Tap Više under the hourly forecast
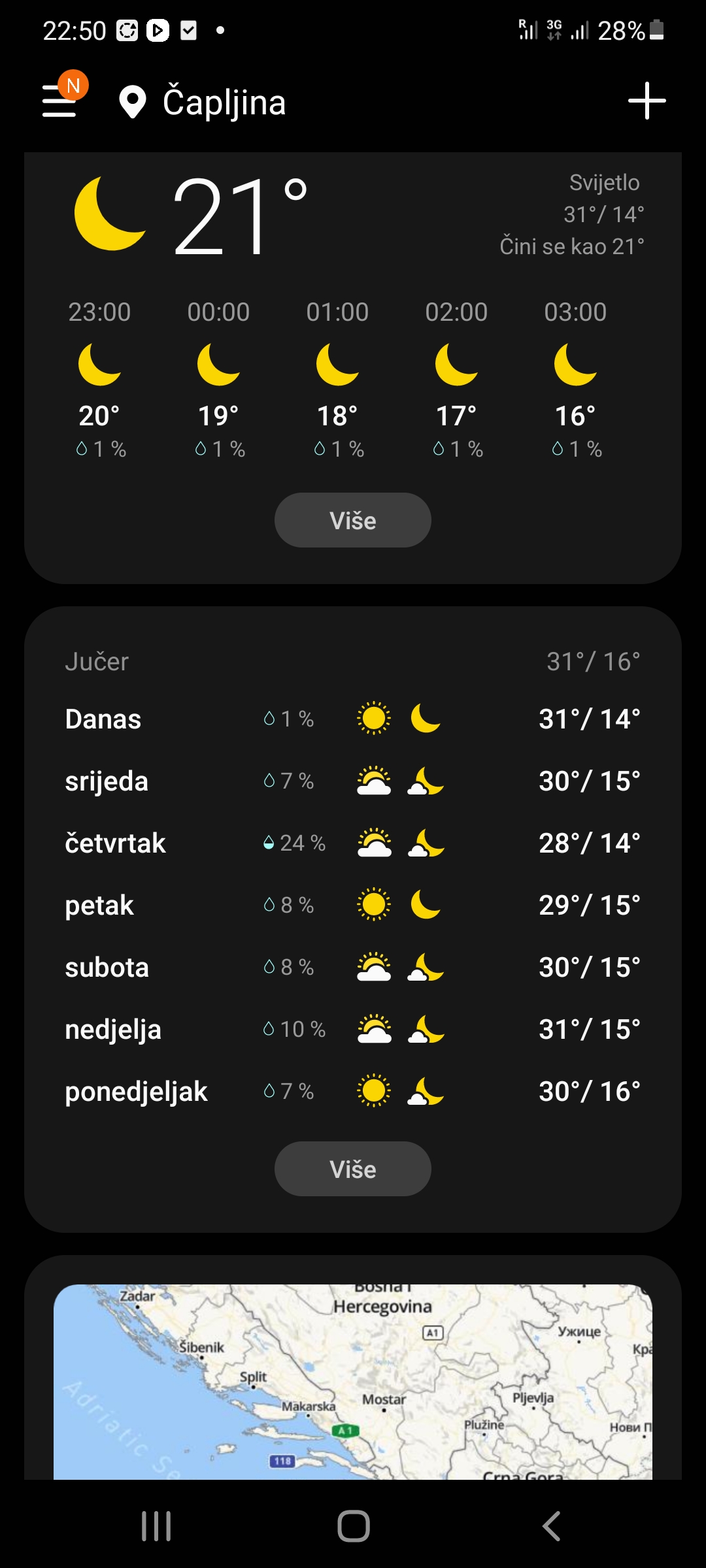 [x=353, y=520]
